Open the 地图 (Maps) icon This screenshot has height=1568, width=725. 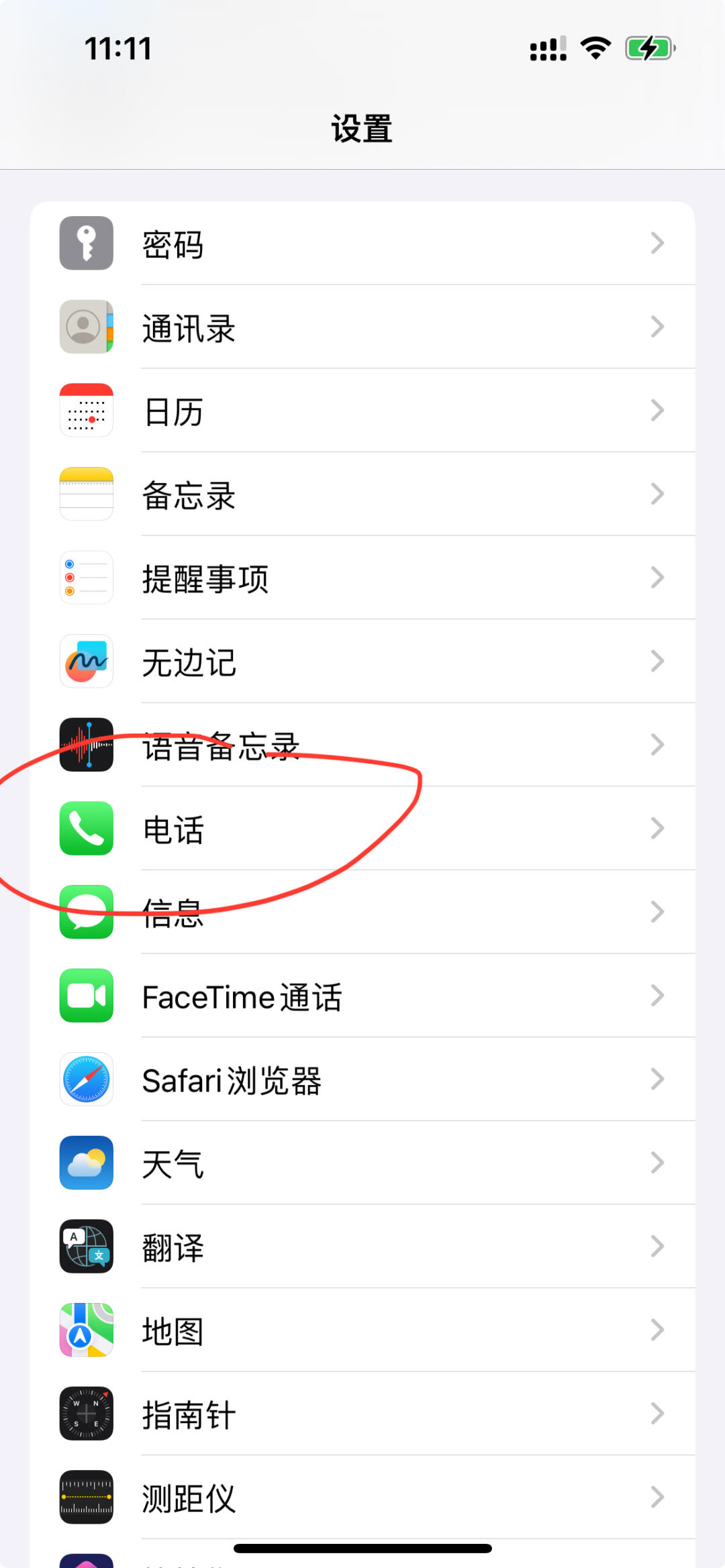[x=86, y=1330]
